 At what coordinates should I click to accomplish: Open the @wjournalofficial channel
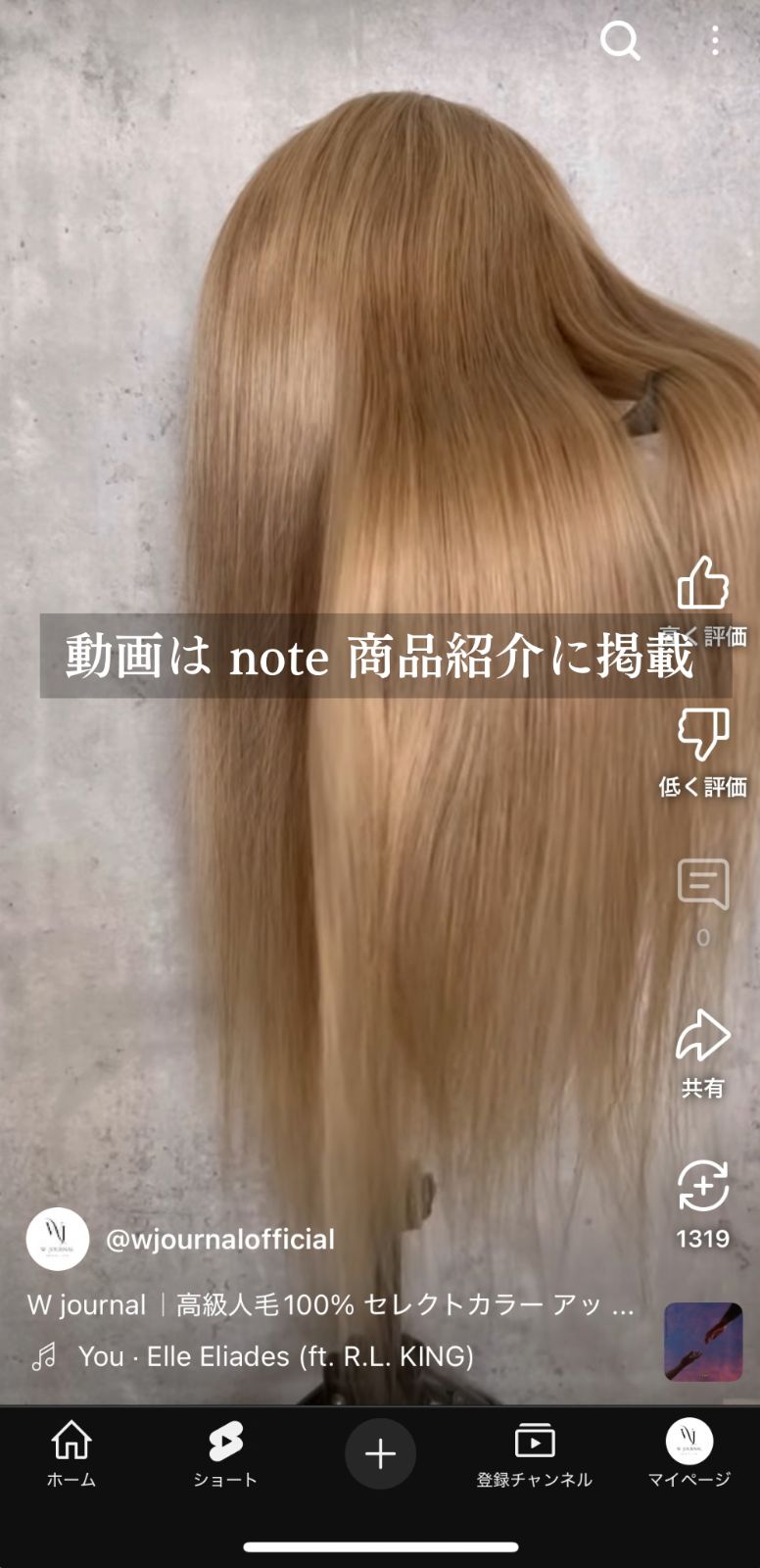[219, 1240]
